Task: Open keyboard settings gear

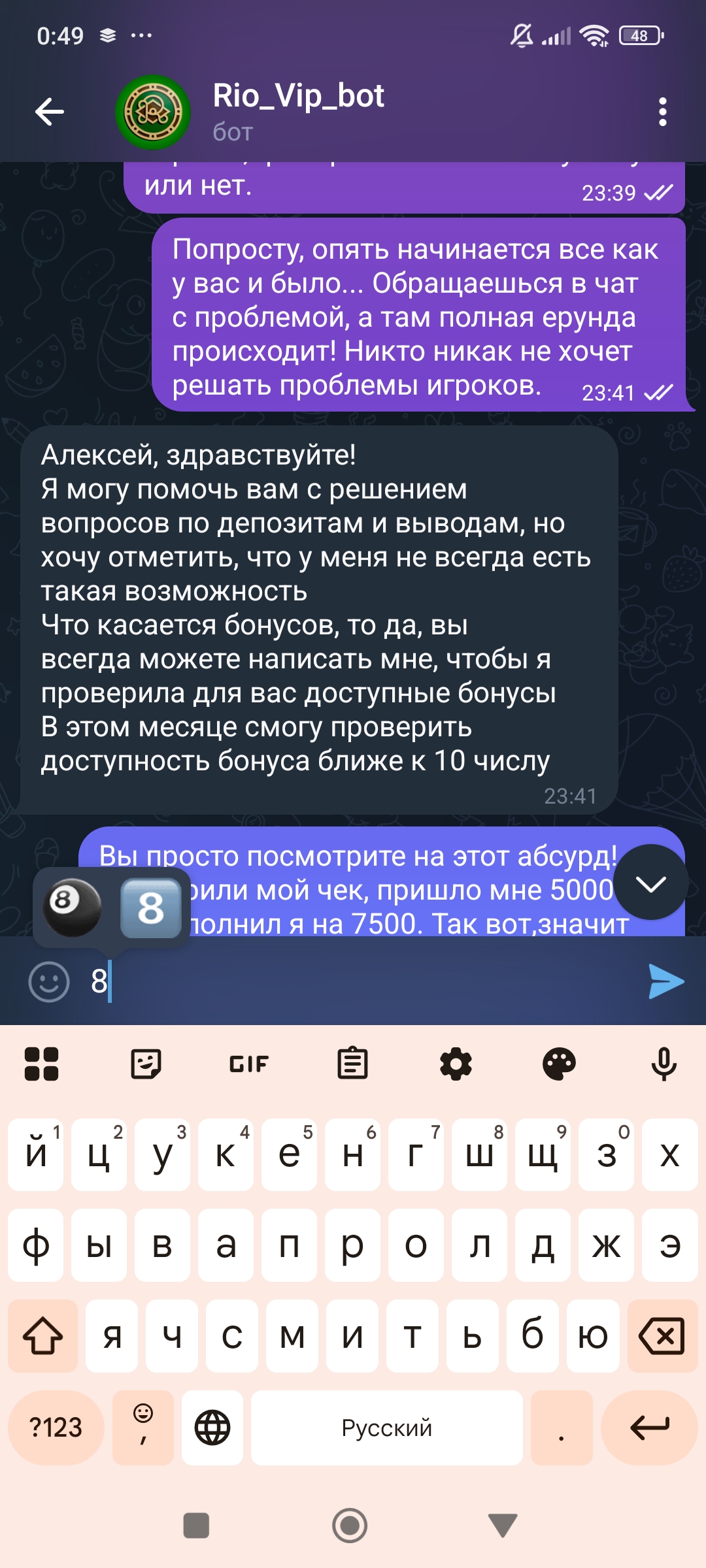Action: click(x=456, y=1064)
